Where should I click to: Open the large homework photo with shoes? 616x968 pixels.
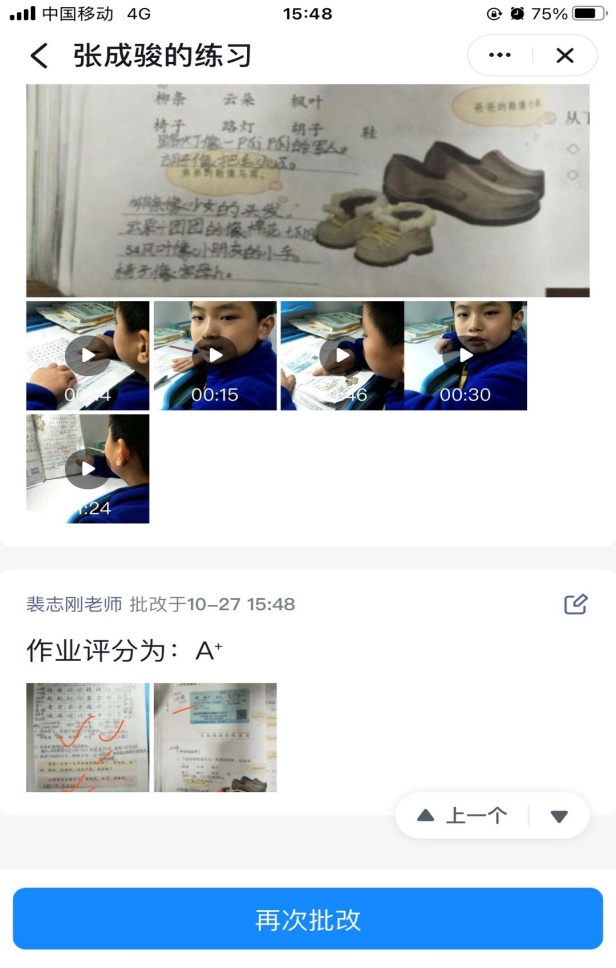coord(307,191)
